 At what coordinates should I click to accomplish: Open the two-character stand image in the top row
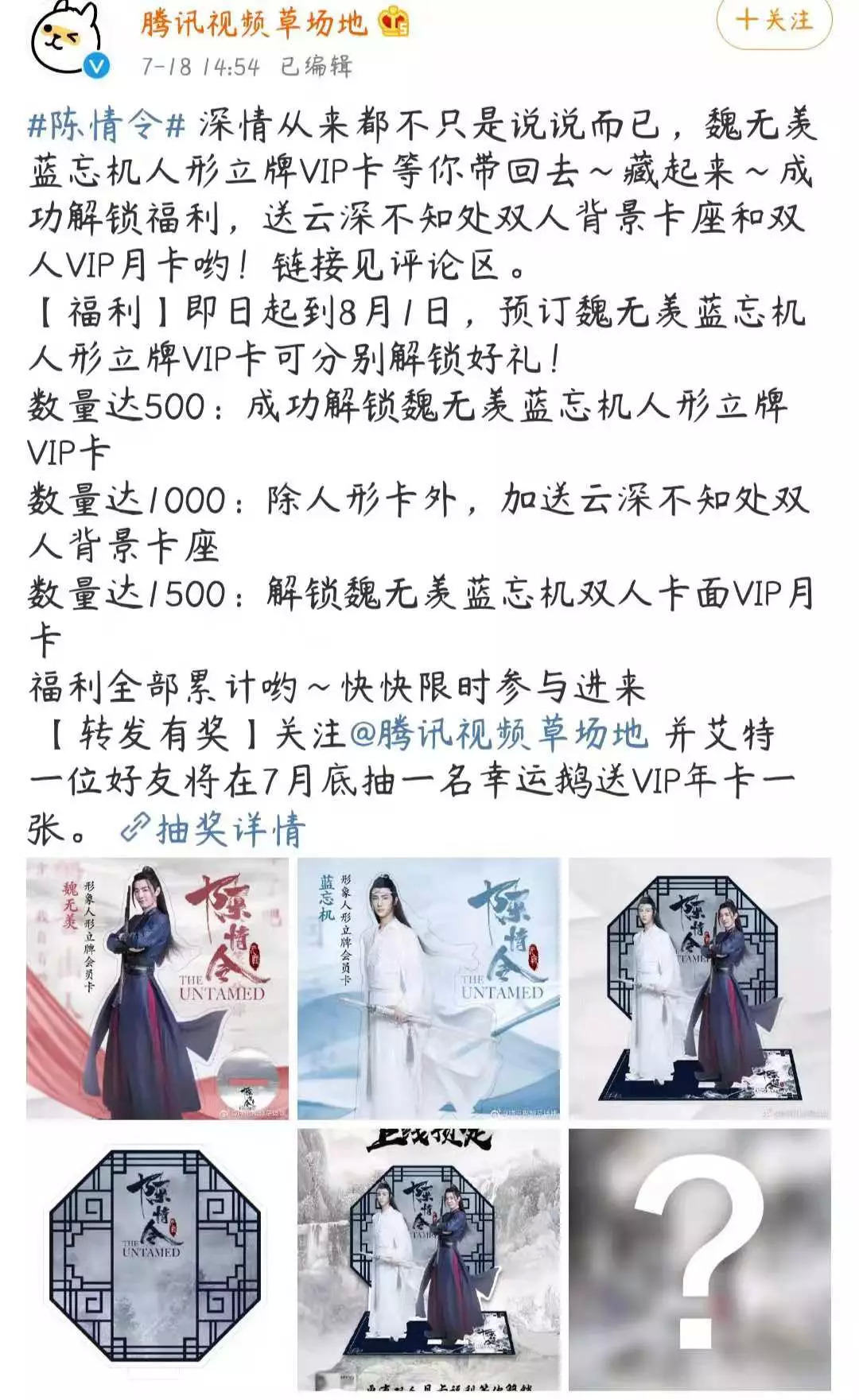[700, 988]
